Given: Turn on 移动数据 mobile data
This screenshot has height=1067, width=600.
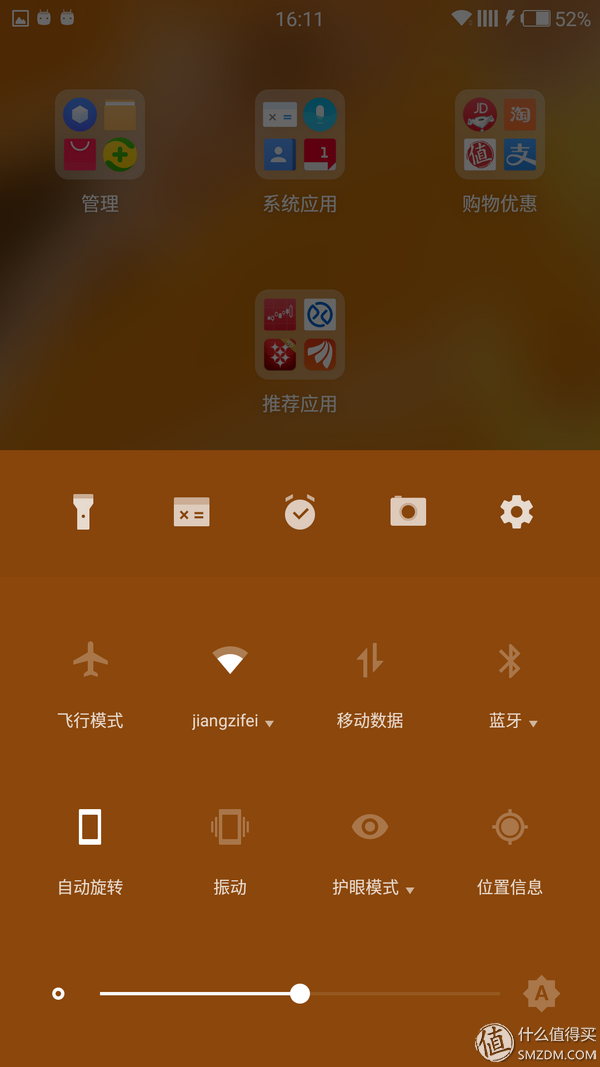Looking at the screenshot, I should (370, 662).
